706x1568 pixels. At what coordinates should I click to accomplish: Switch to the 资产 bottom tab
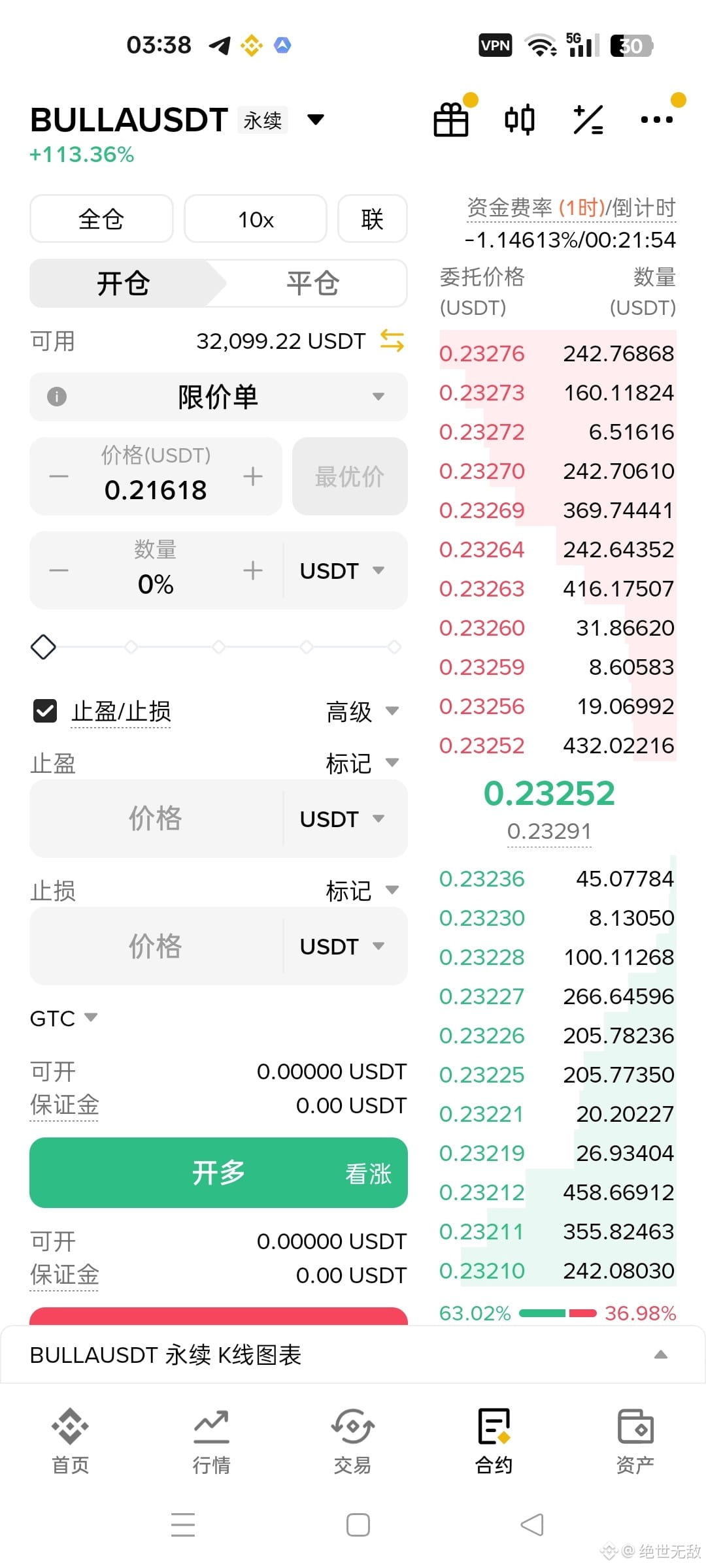click(x=635, y=1441)
